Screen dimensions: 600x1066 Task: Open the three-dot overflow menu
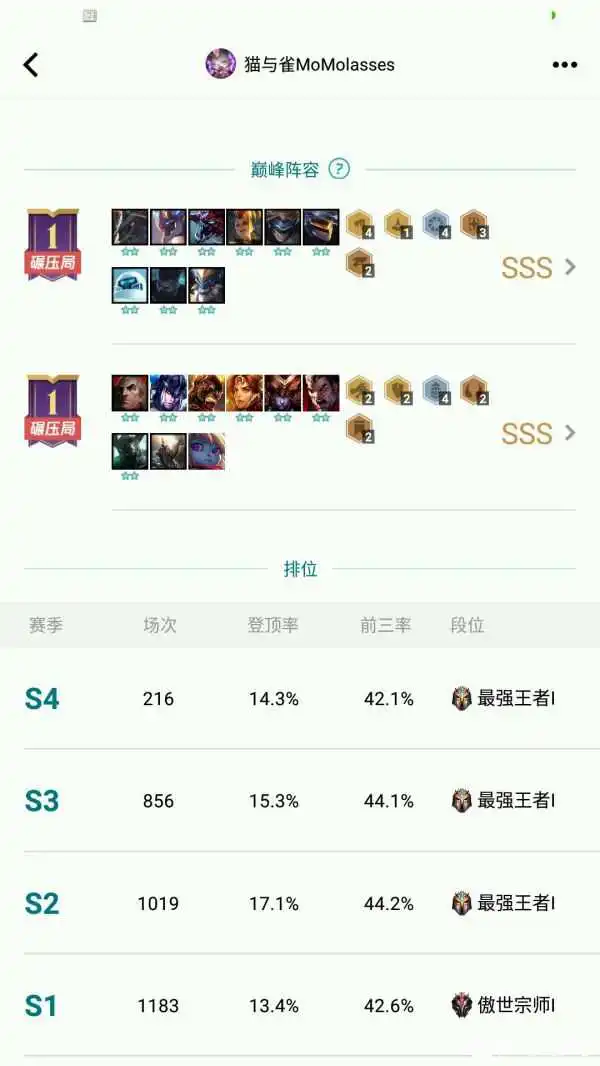[x=565, y=65]
